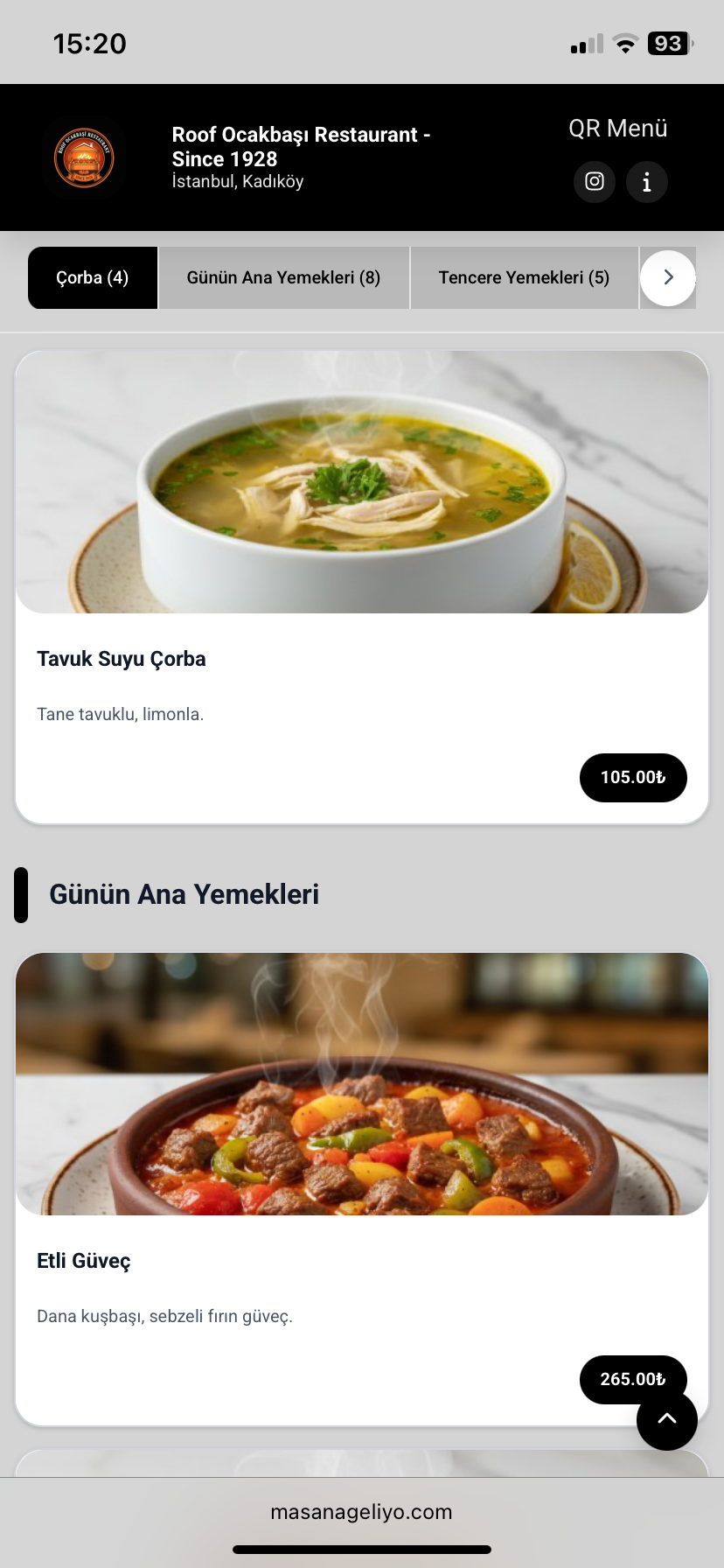The height and width of the screenshot is (1568, 724).
Task: Select the Çorba category tab
Action: tap(93, 277)
